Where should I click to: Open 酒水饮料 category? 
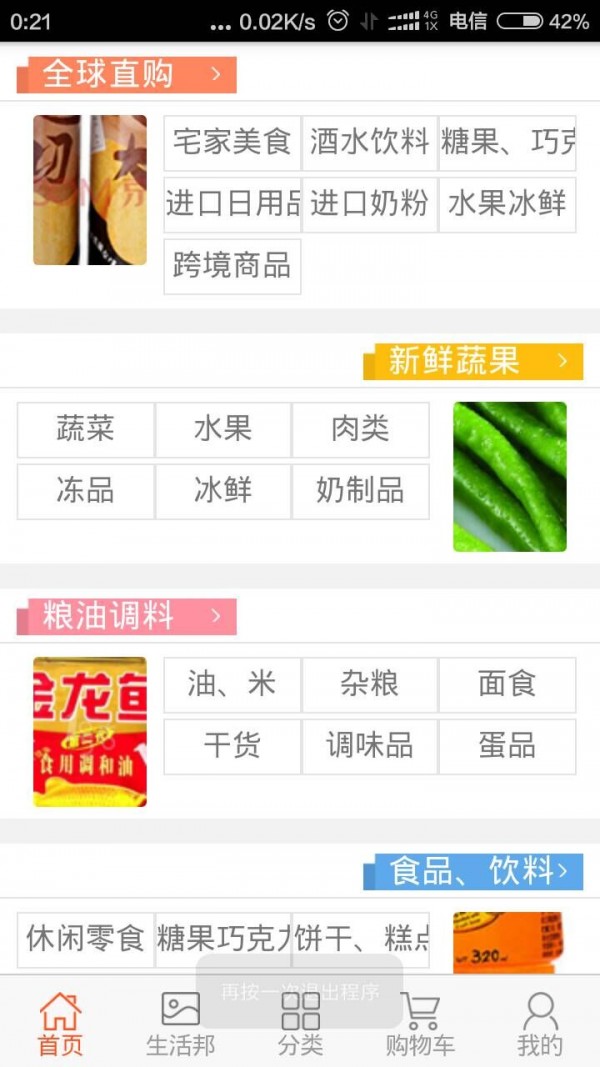click(369, 143)
